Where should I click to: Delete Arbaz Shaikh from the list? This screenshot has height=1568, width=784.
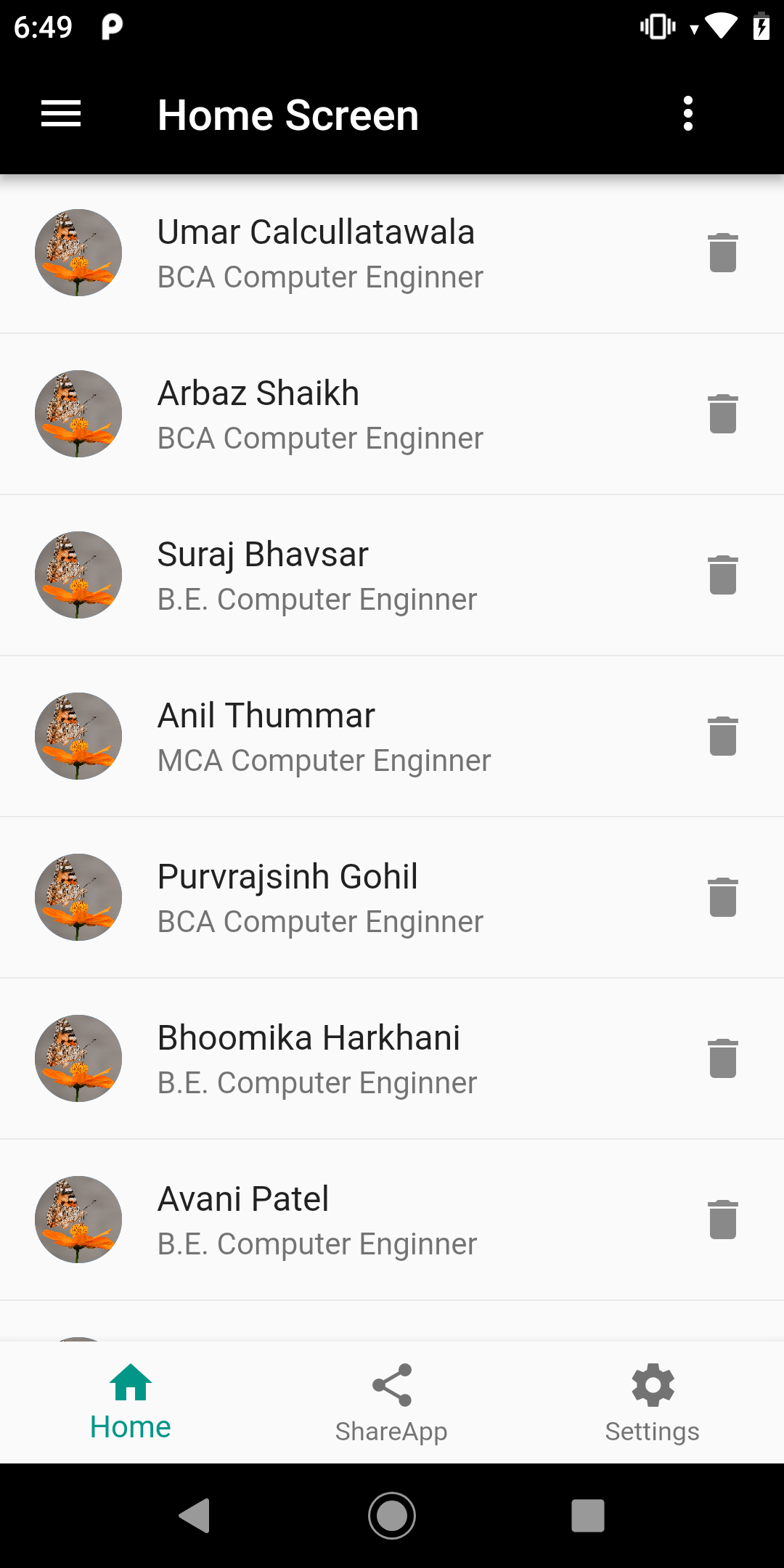pyautogui.click(x=722, y=414)
